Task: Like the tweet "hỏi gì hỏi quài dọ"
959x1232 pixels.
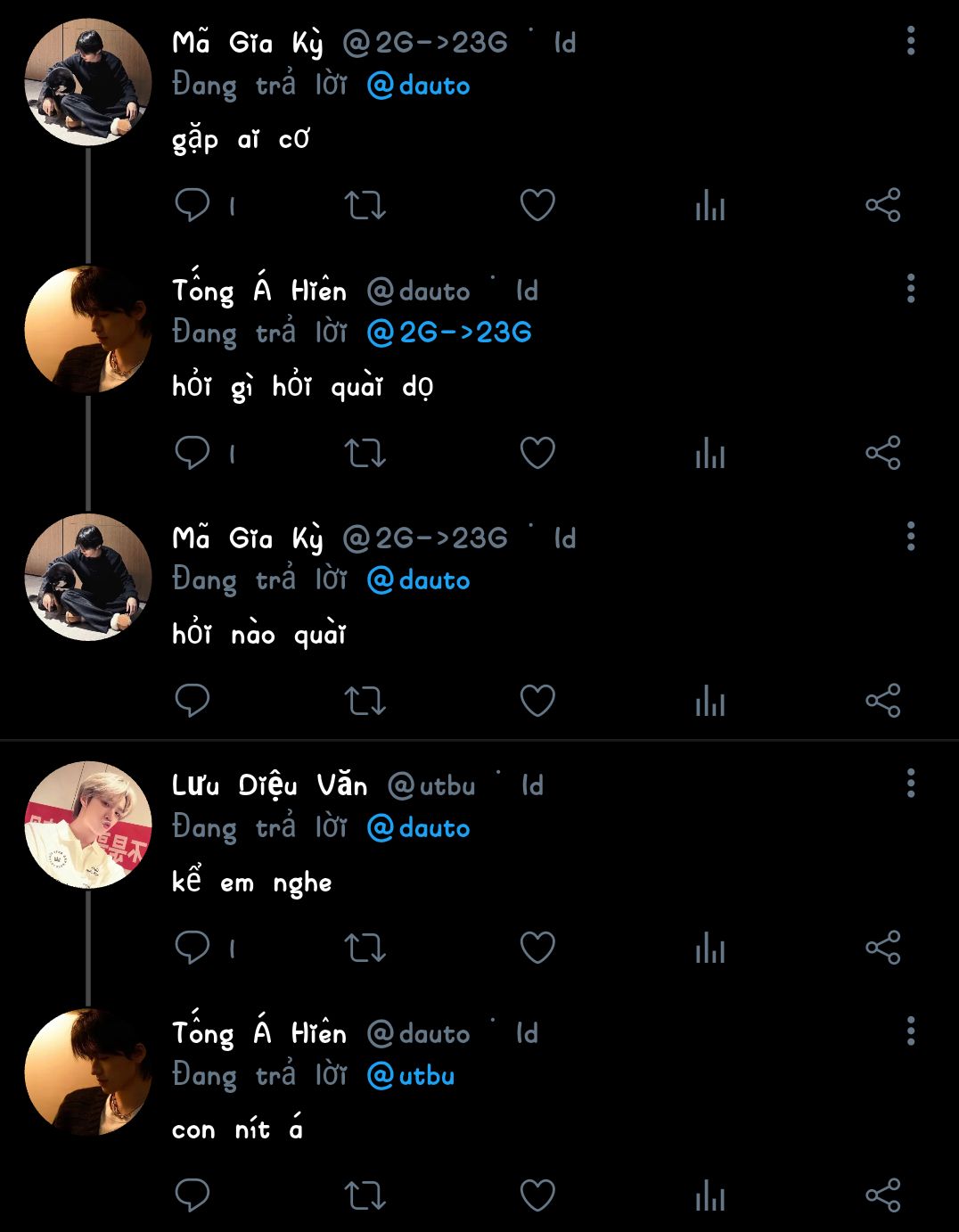Action: pyautogui.click(x=537, y=454)
